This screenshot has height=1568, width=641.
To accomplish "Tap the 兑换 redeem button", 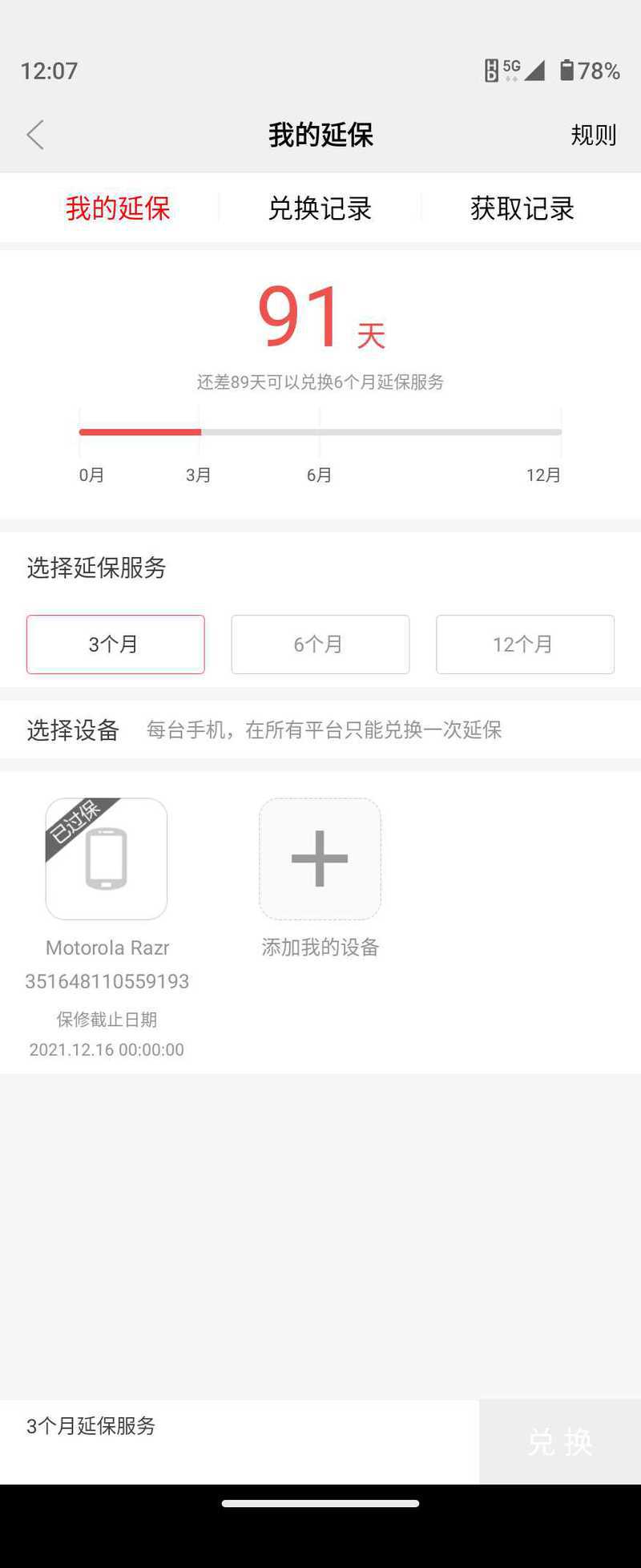I will click(560, 1441).
